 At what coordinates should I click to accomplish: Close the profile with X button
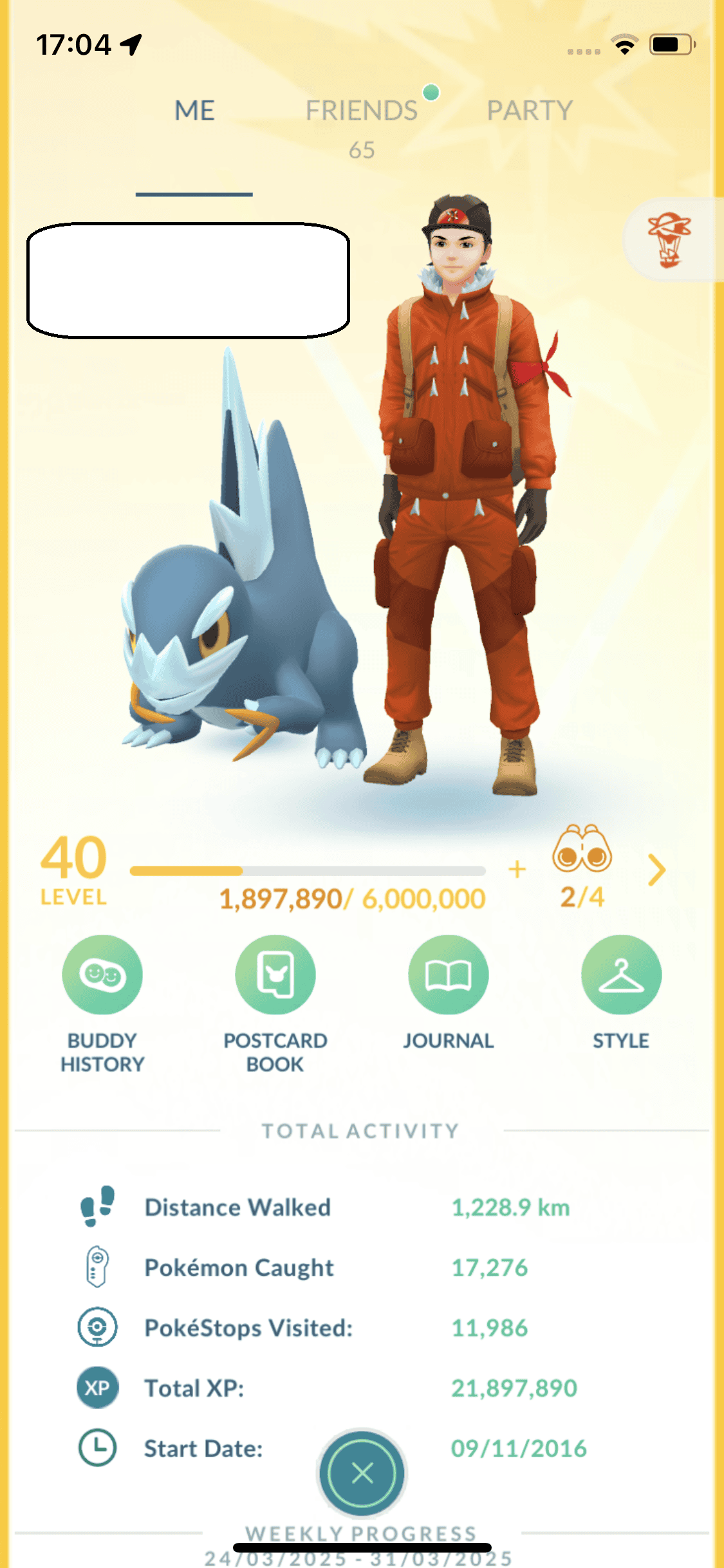[362, 1473]
